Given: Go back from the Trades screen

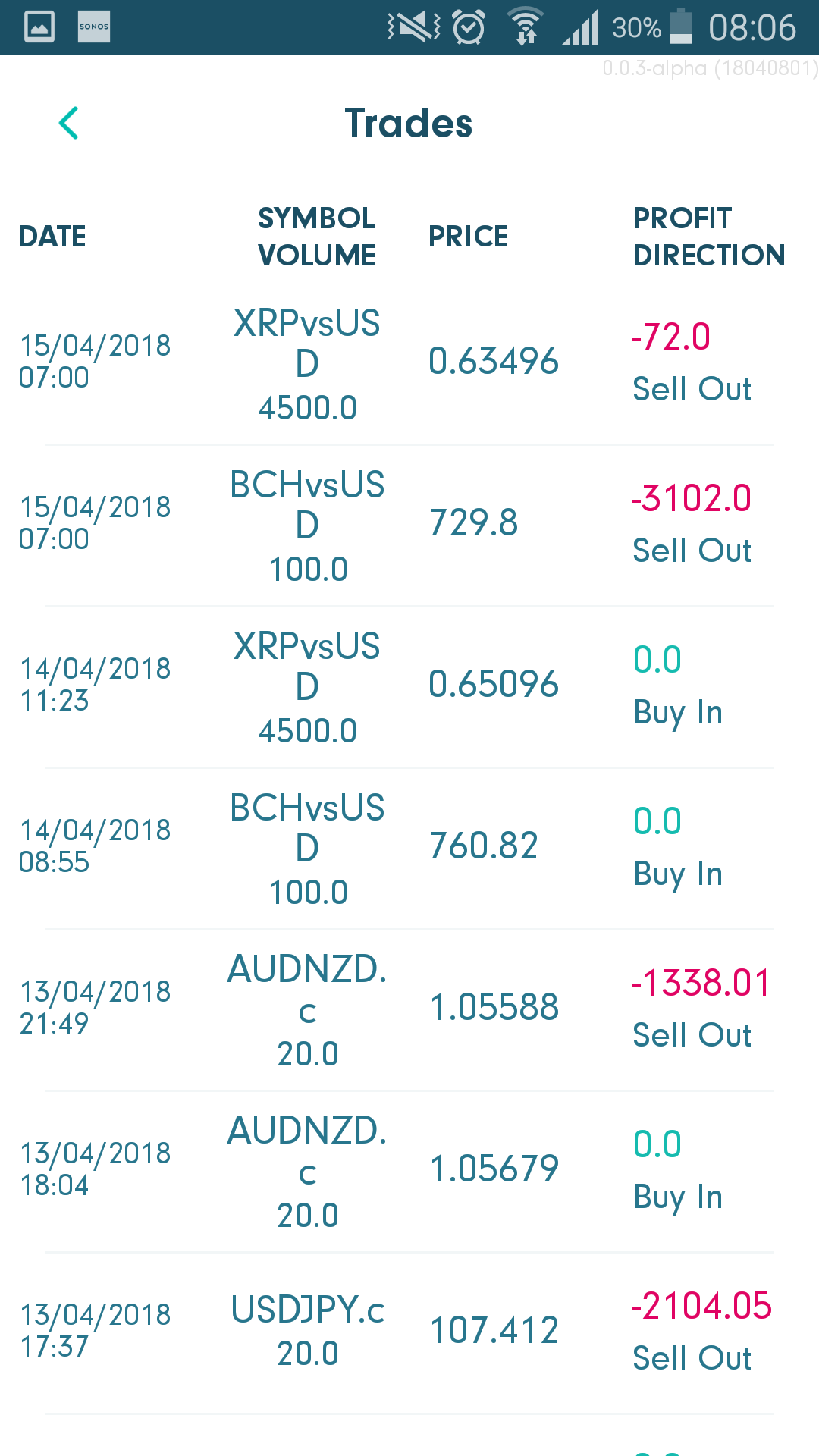Looking at the screenshot, I should pos(69,123).
